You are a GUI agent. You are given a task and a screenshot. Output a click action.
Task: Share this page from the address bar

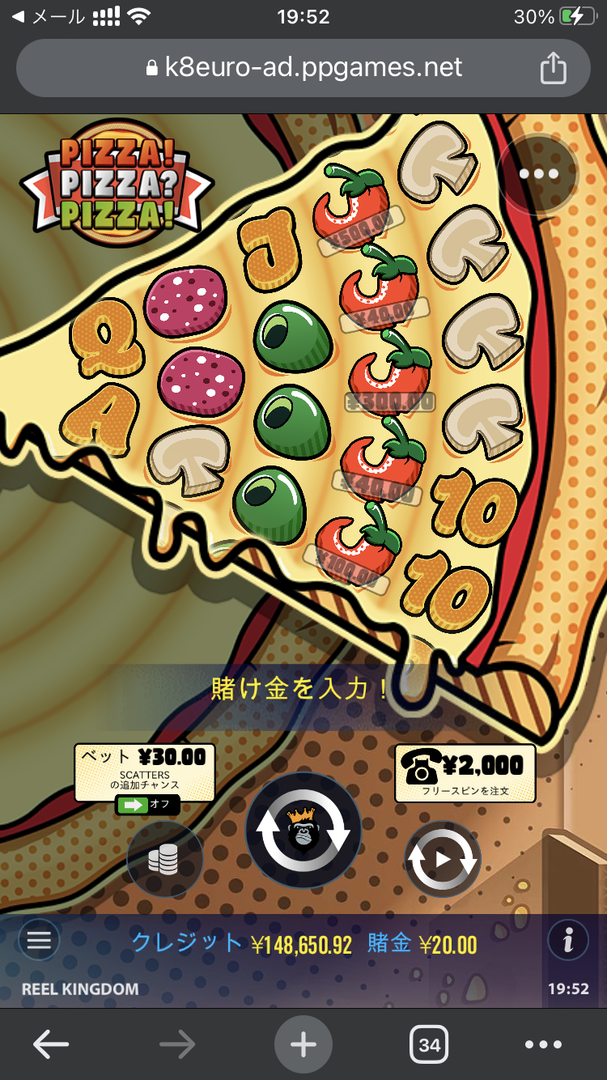click(x=553, y=68)
